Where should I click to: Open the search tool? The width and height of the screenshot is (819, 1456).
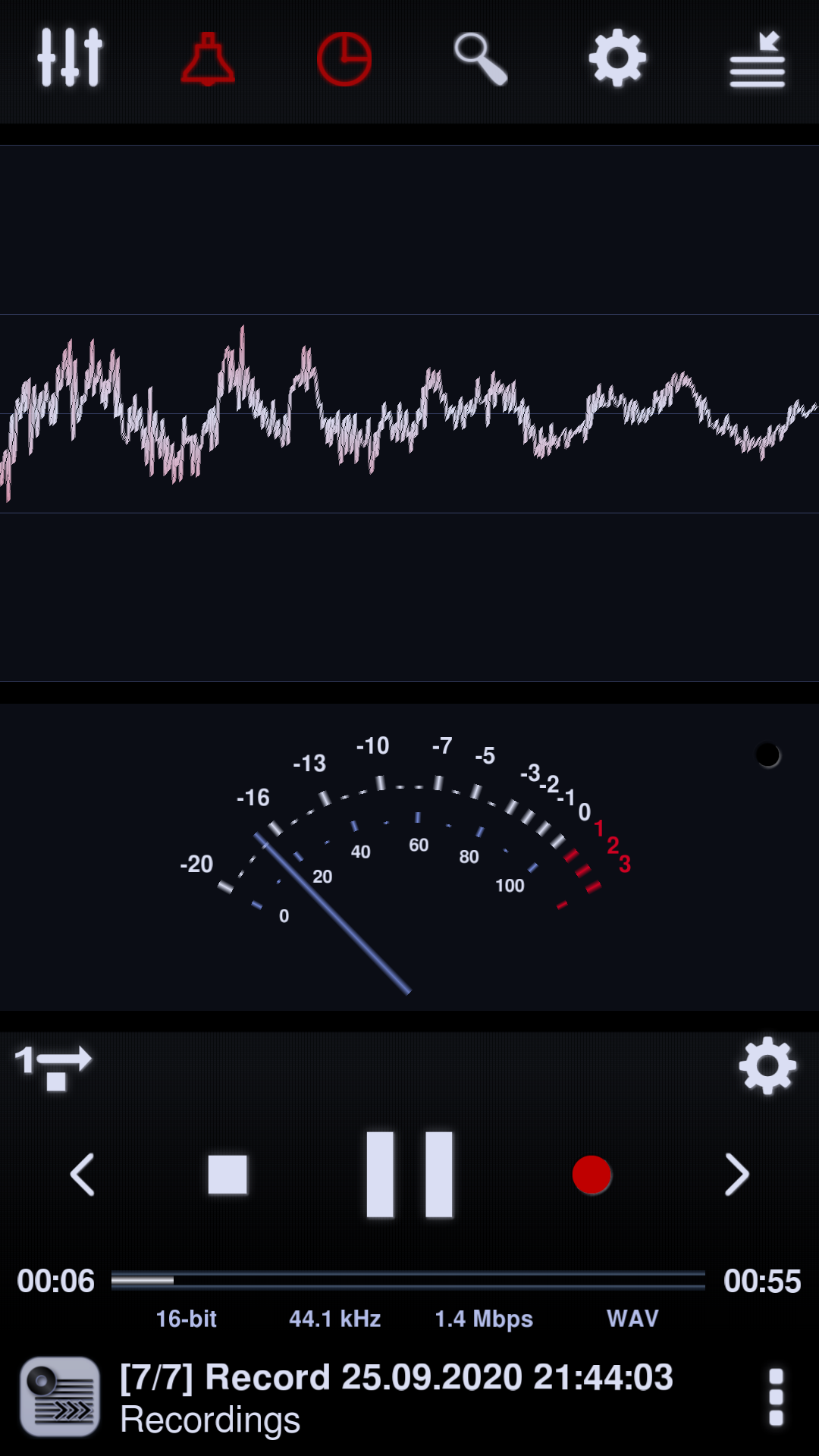point(480,59)
